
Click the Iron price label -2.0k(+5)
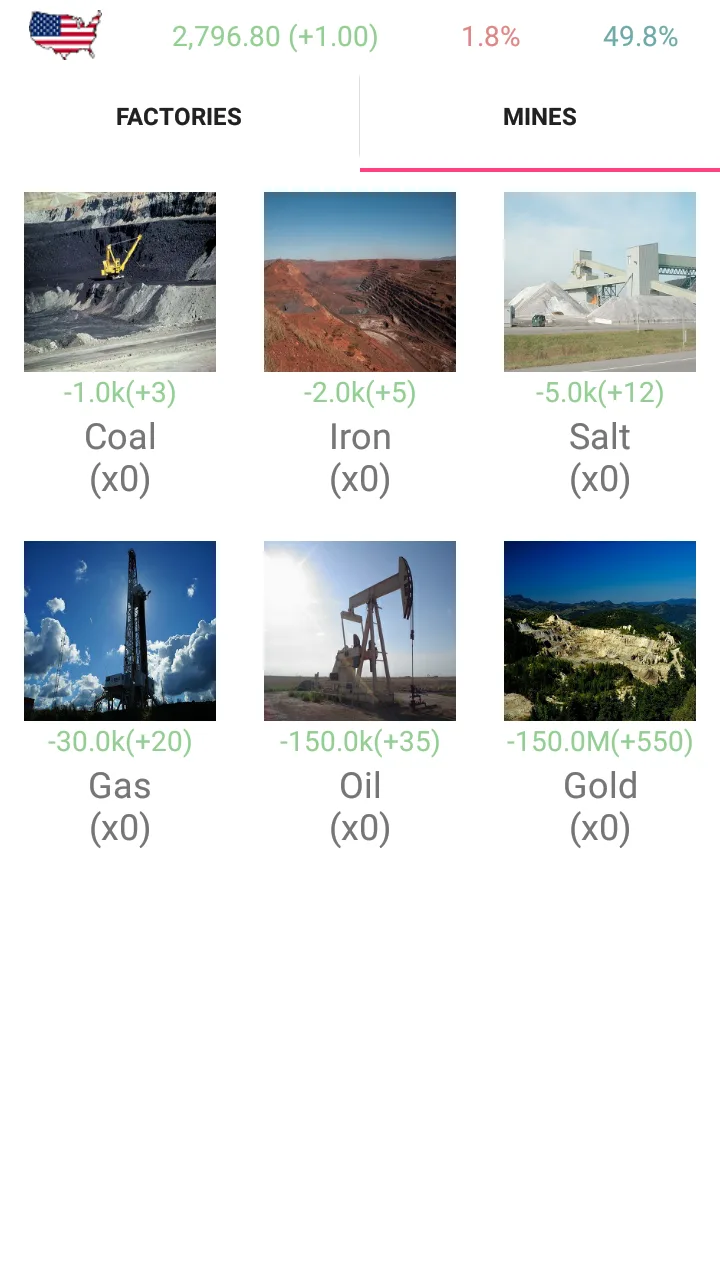pos(359,393)
